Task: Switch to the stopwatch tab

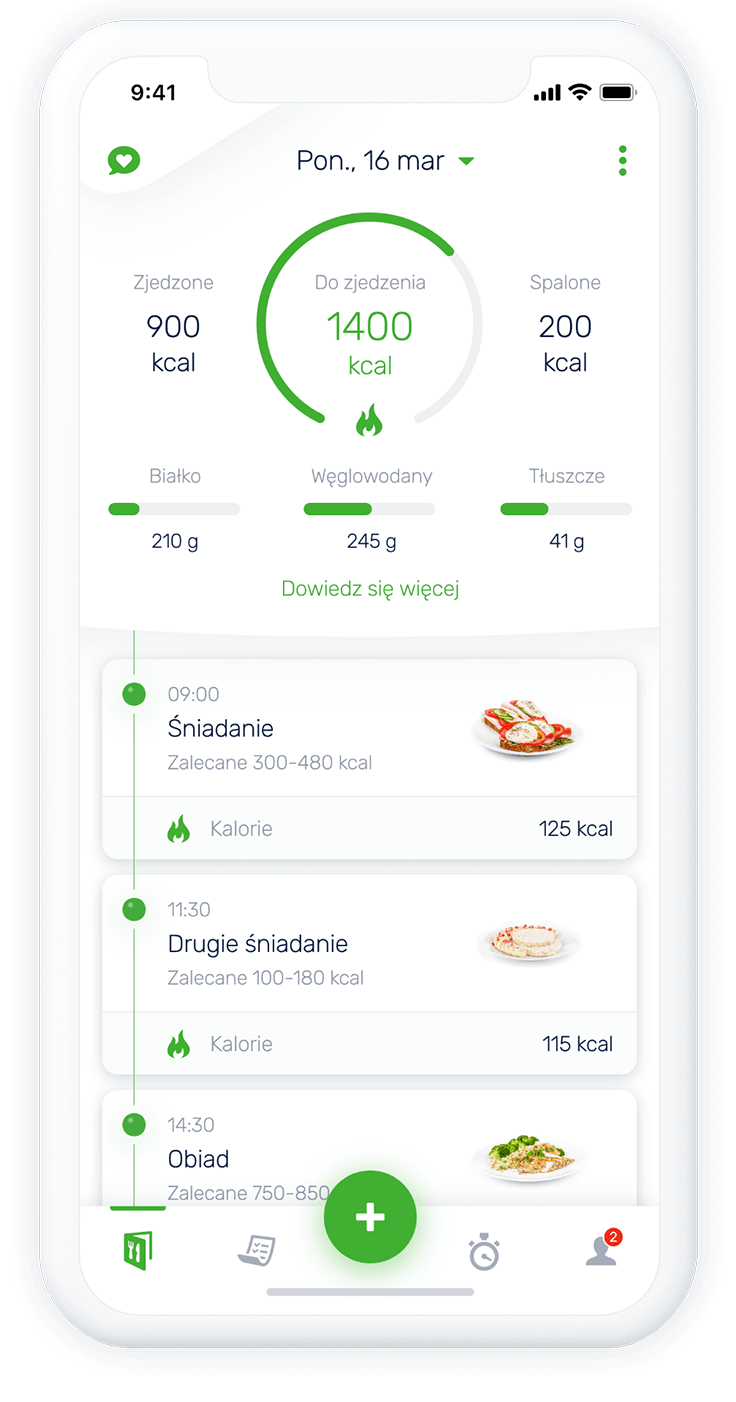Action: (x=484, y=1252)
